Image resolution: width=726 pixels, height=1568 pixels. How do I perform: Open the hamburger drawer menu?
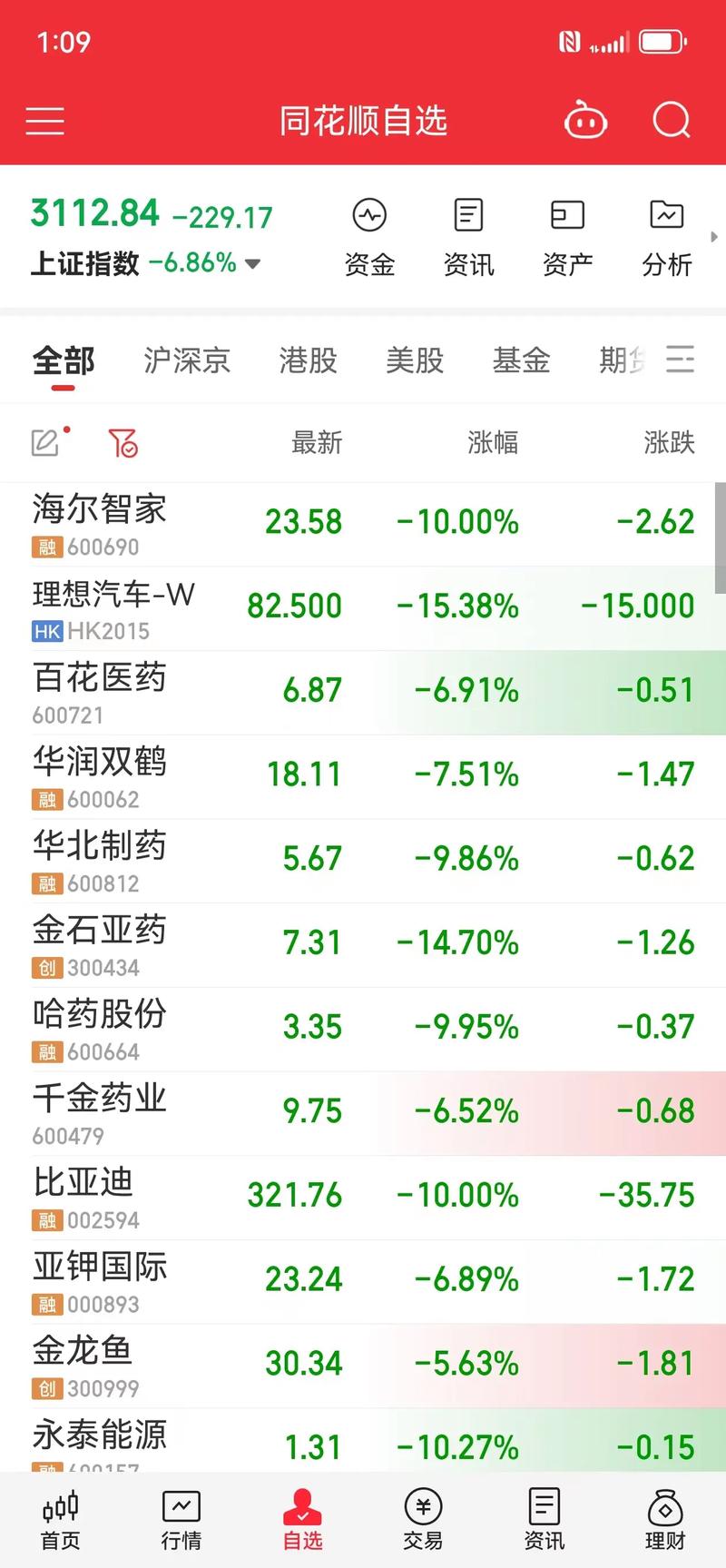(x=45, y=121)
